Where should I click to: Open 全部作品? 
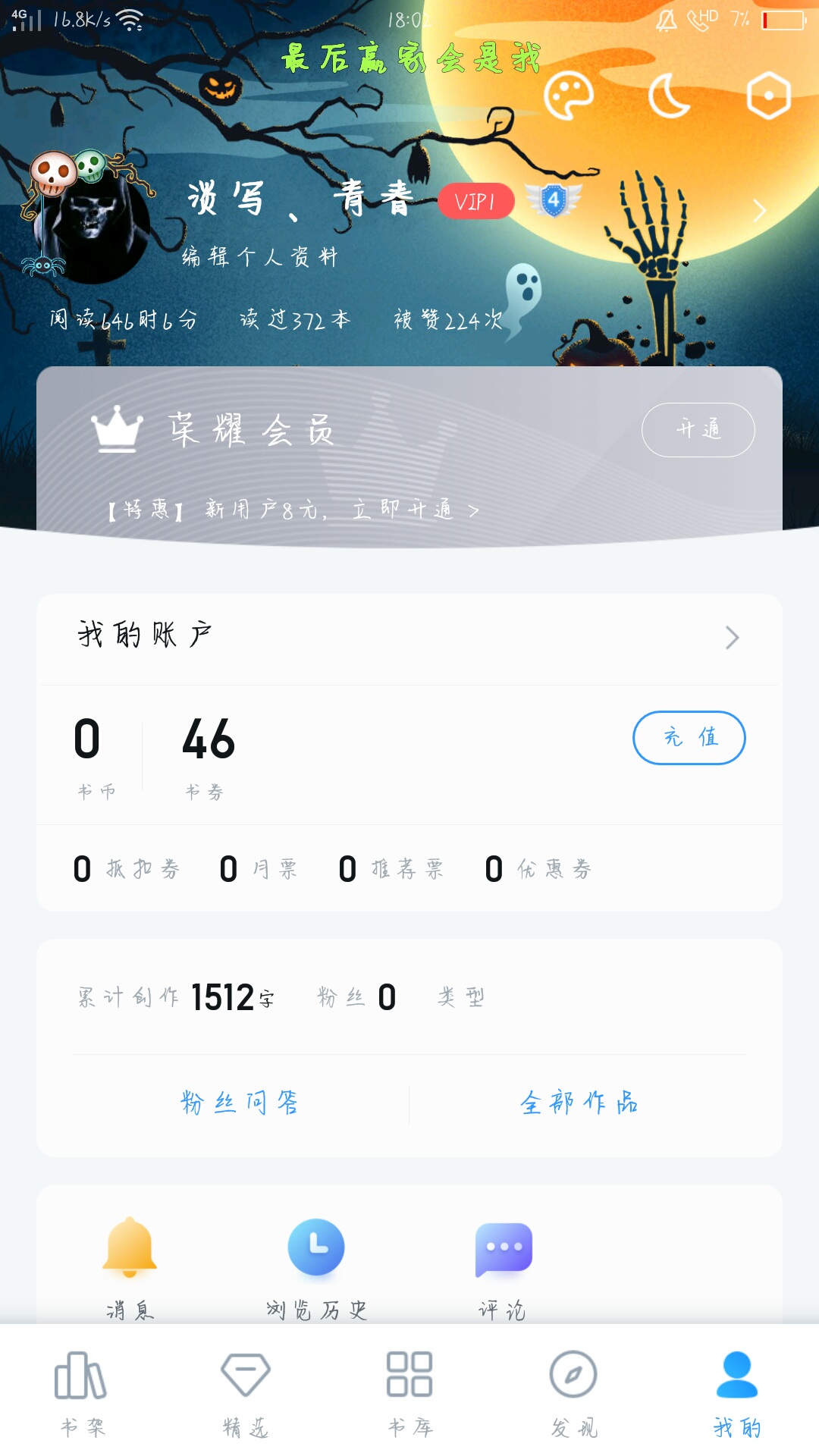pos(579,1102)
